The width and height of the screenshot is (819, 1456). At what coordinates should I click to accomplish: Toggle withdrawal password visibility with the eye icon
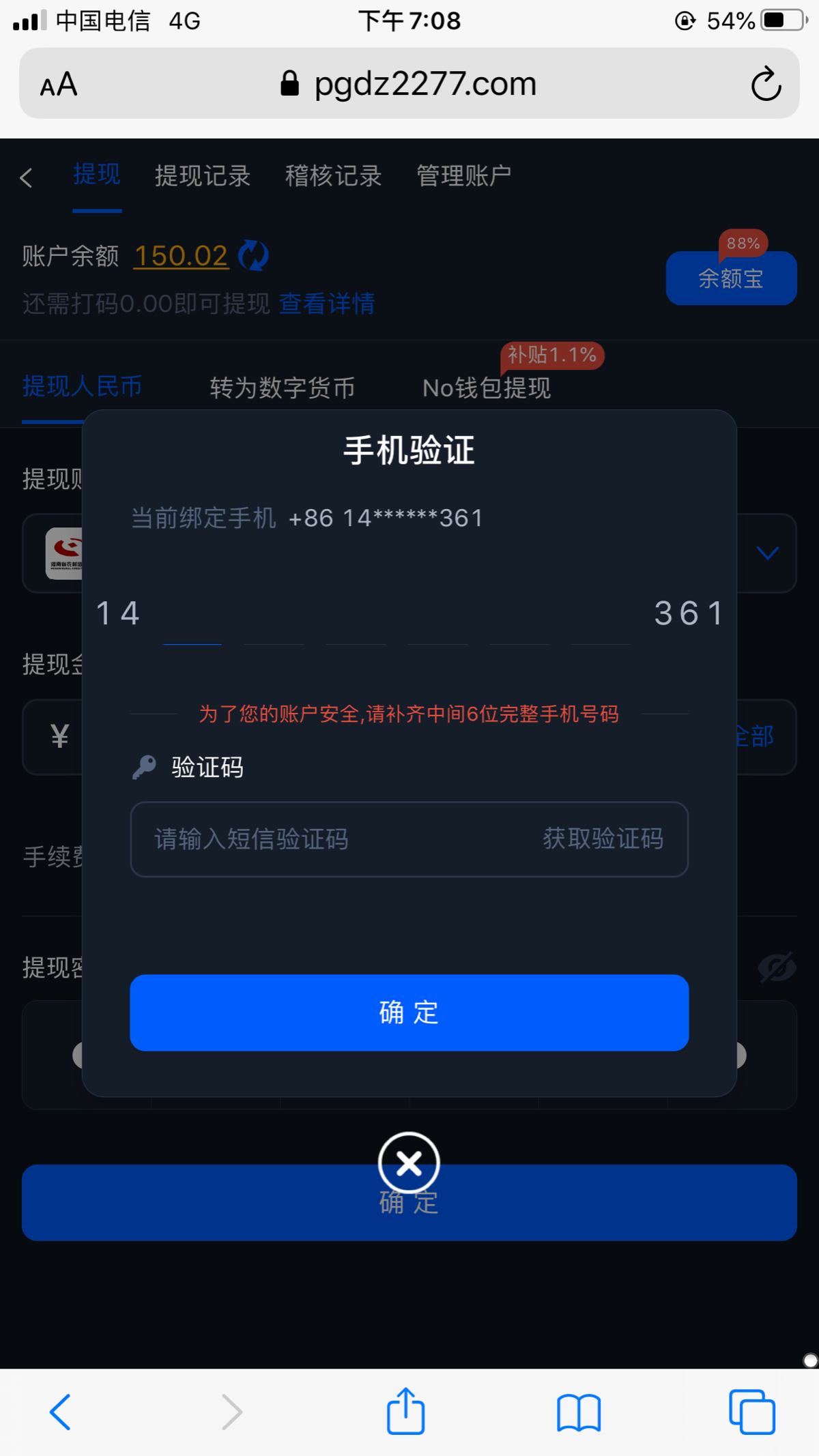777,967
